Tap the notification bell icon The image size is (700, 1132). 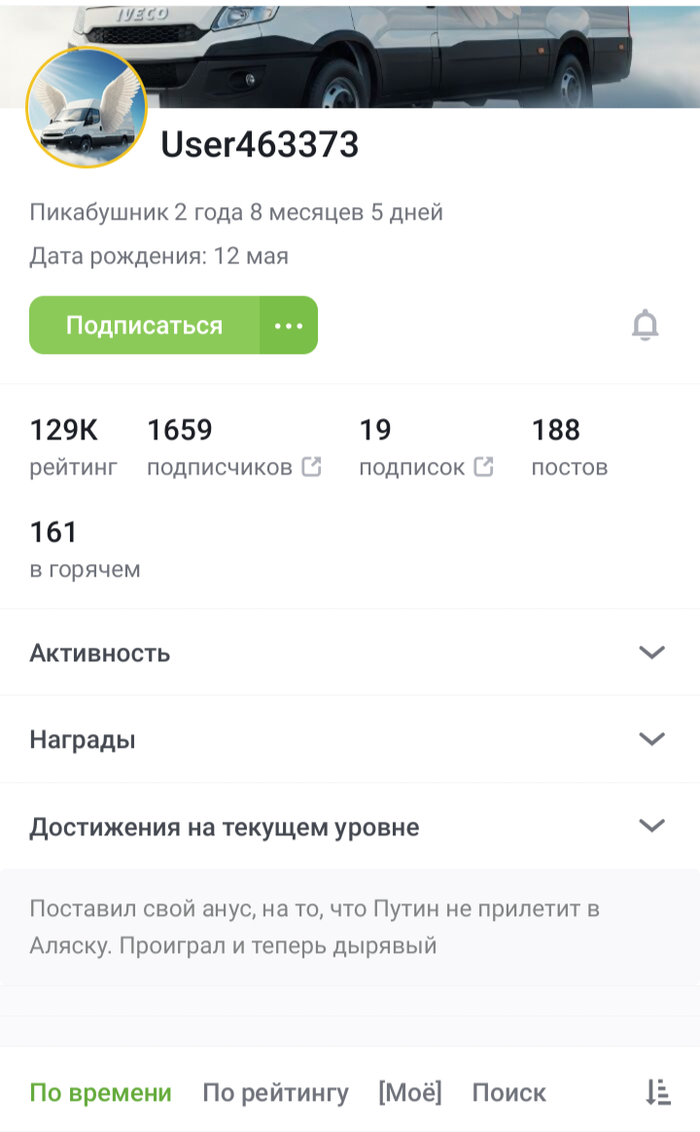(x=646, y=325)
